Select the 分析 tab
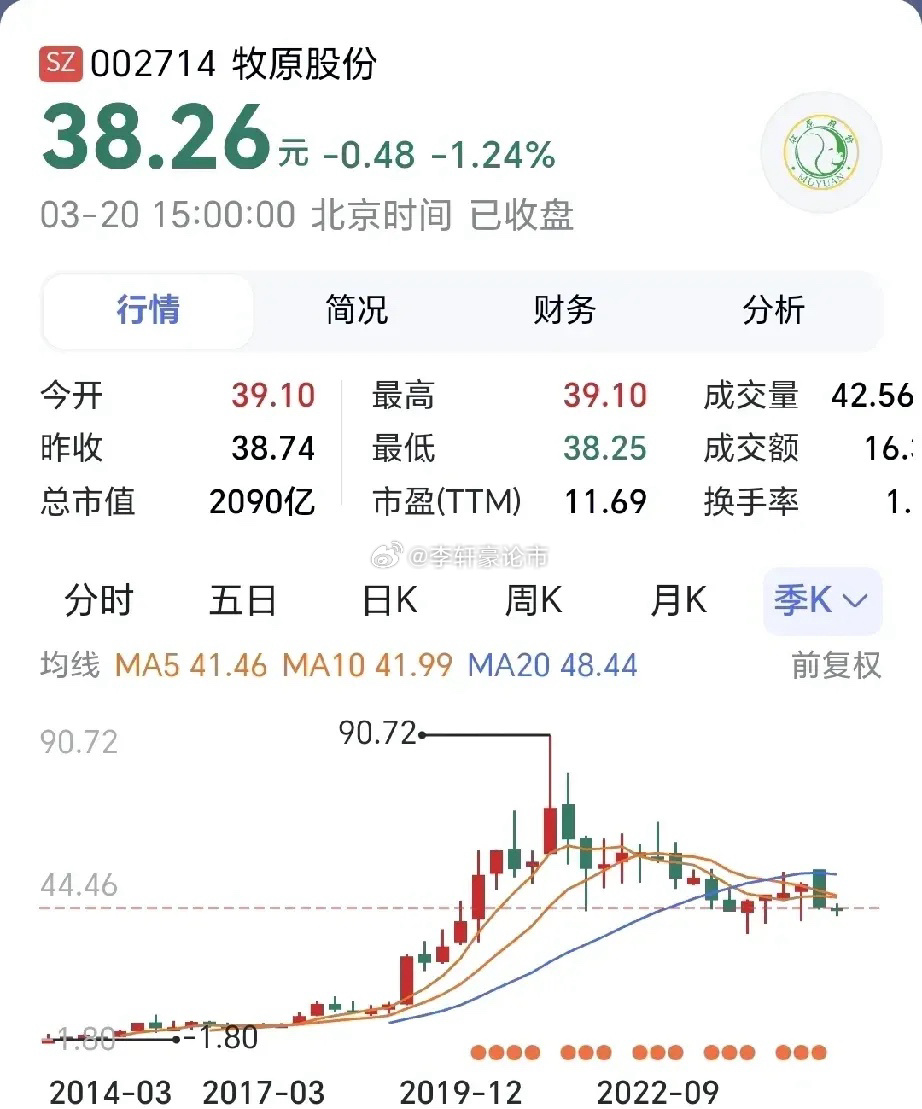Screen dimensions: 922x1109 (x=773, y=310)
